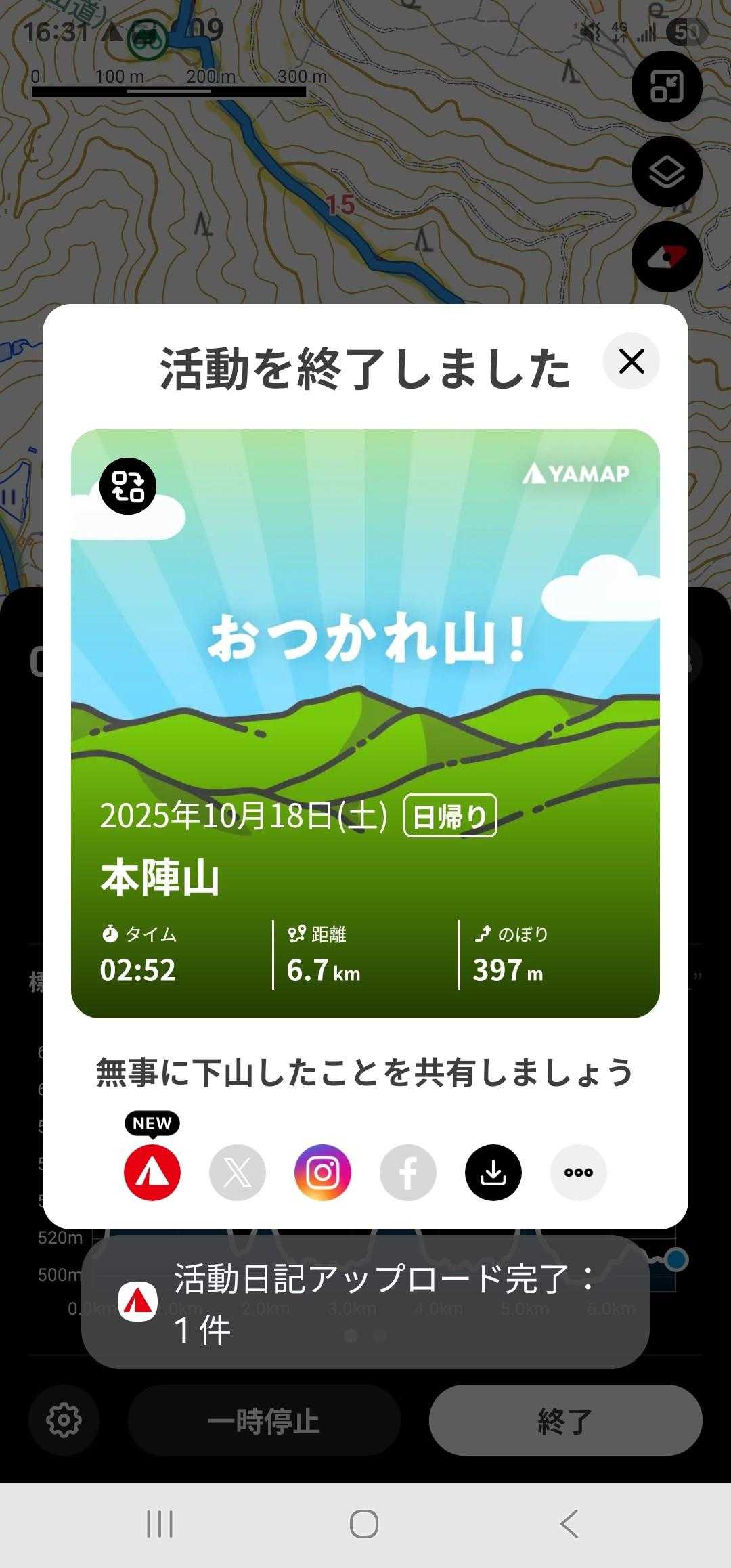This screenshot has width=731, height=1568.
Task: Share the activity on X
Action: [238, 1172]
